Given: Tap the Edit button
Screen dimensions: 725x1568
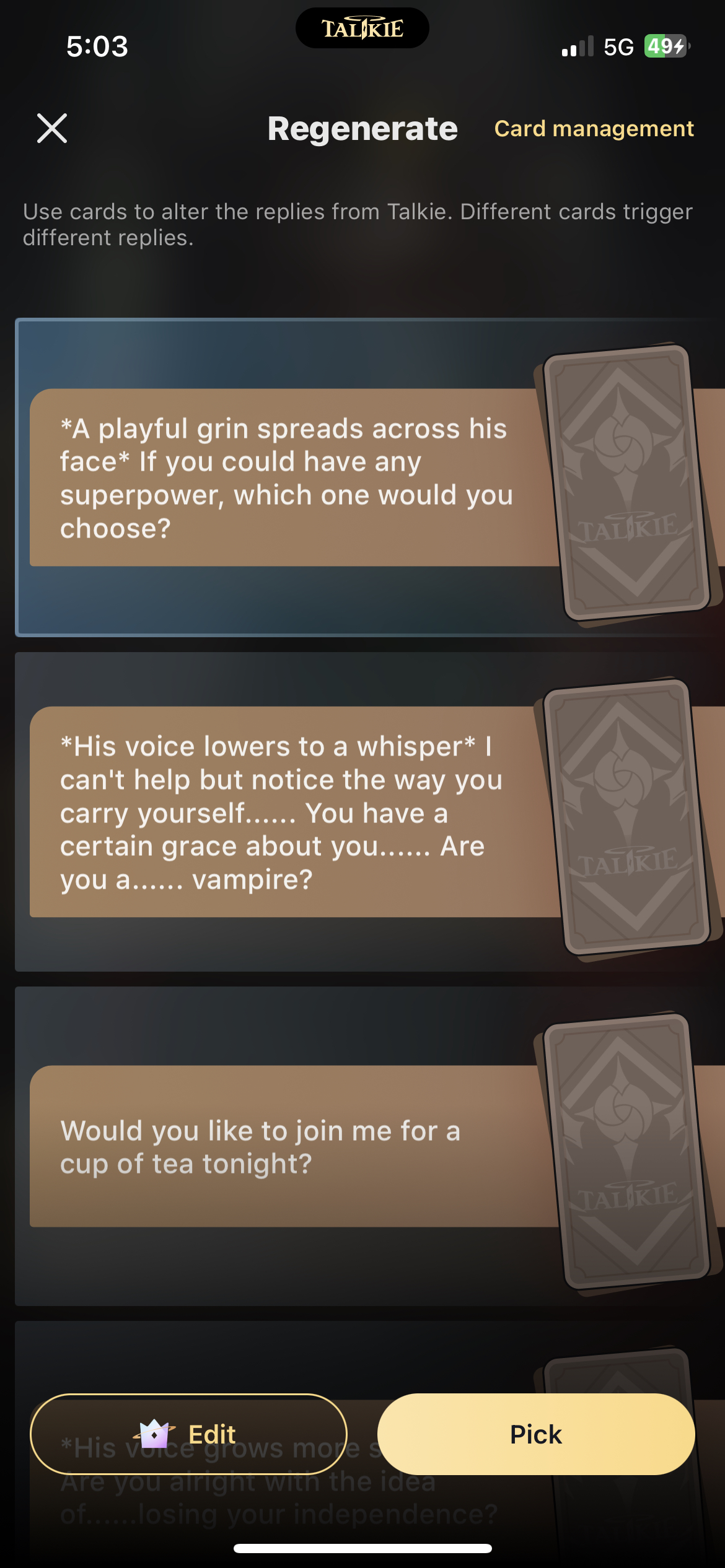Looking at the screenshot, I should (x=188, y=1434).
